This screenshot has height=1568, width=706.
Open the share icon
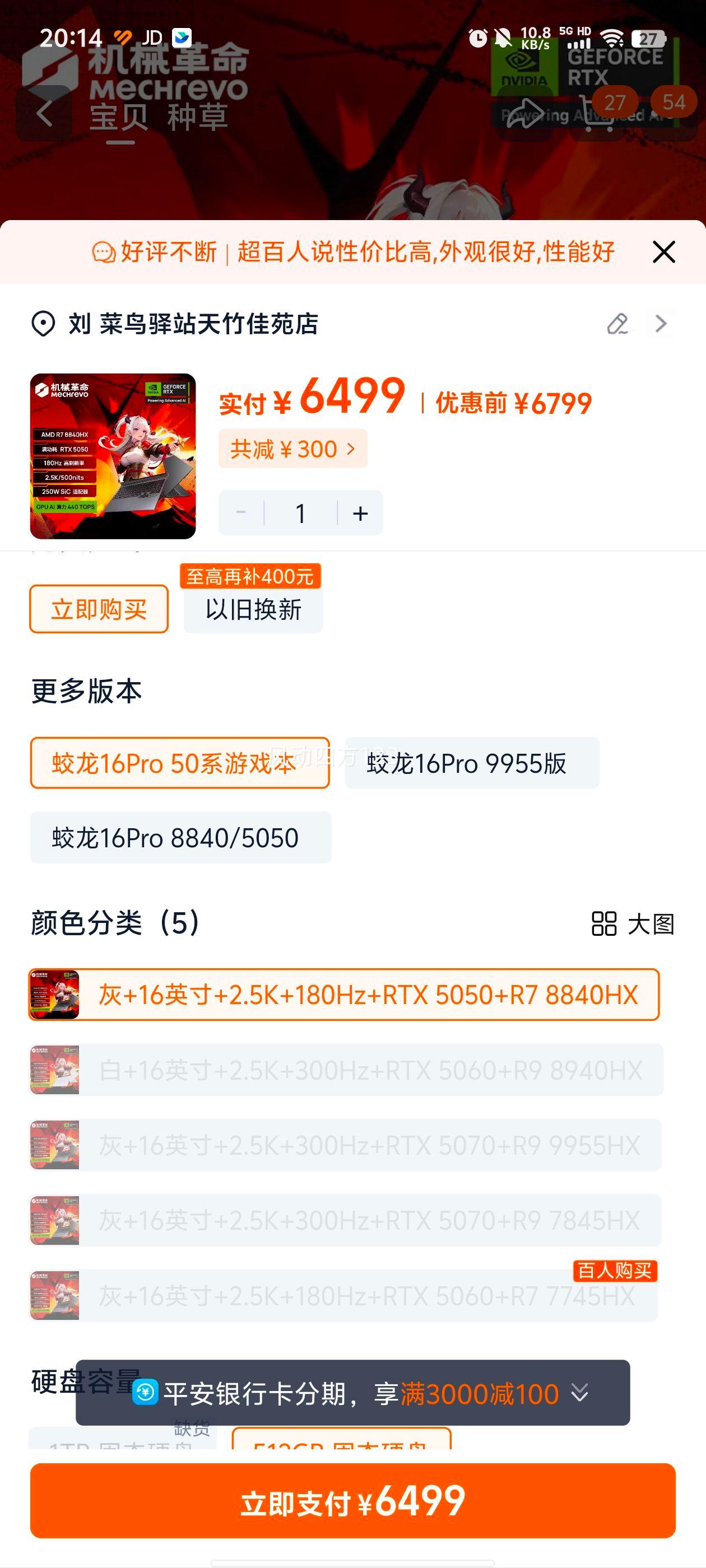(x=525, y=113)
